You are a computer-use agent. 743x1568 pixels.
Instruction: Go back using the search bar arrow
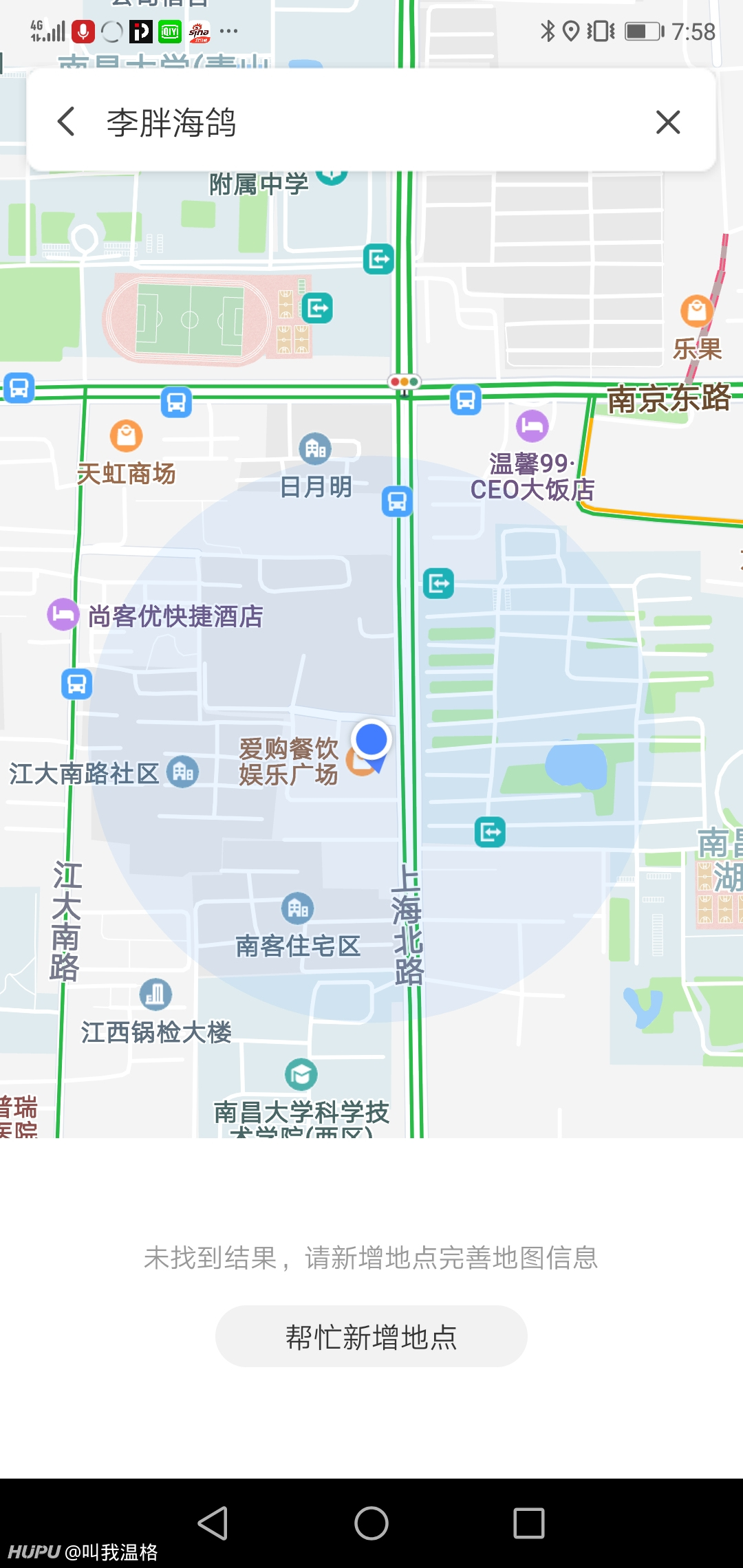click(66, 122)
